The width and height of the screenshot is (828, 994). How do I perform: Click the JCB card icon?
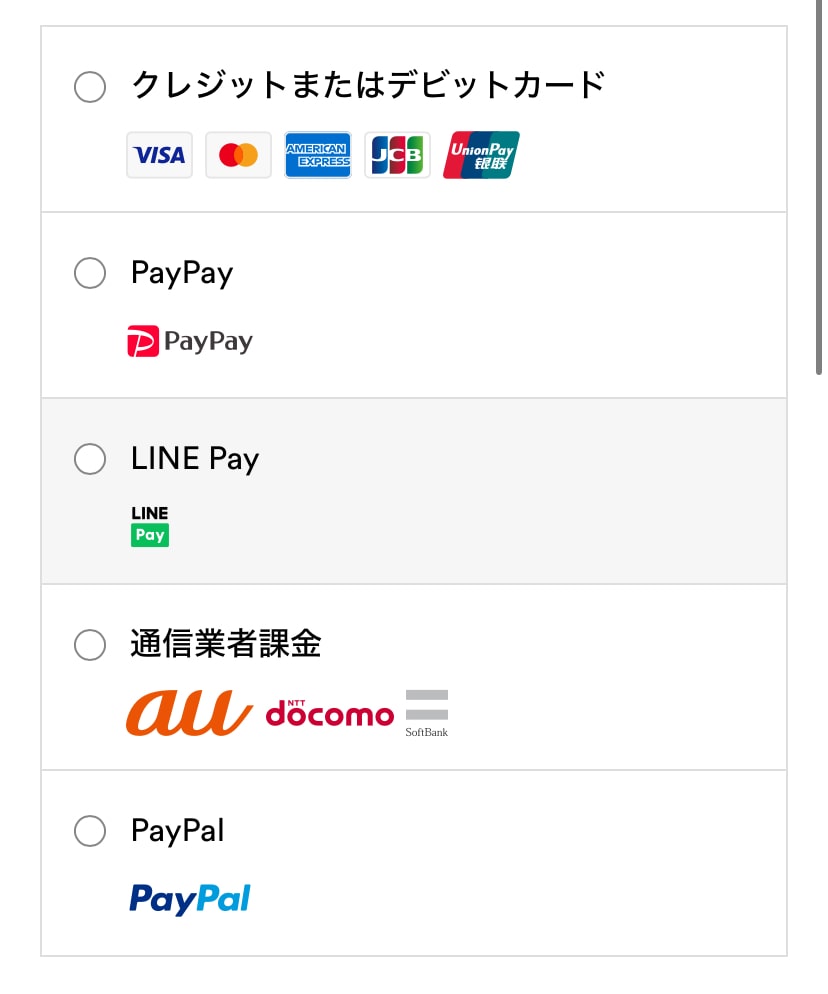pos(396,155)
